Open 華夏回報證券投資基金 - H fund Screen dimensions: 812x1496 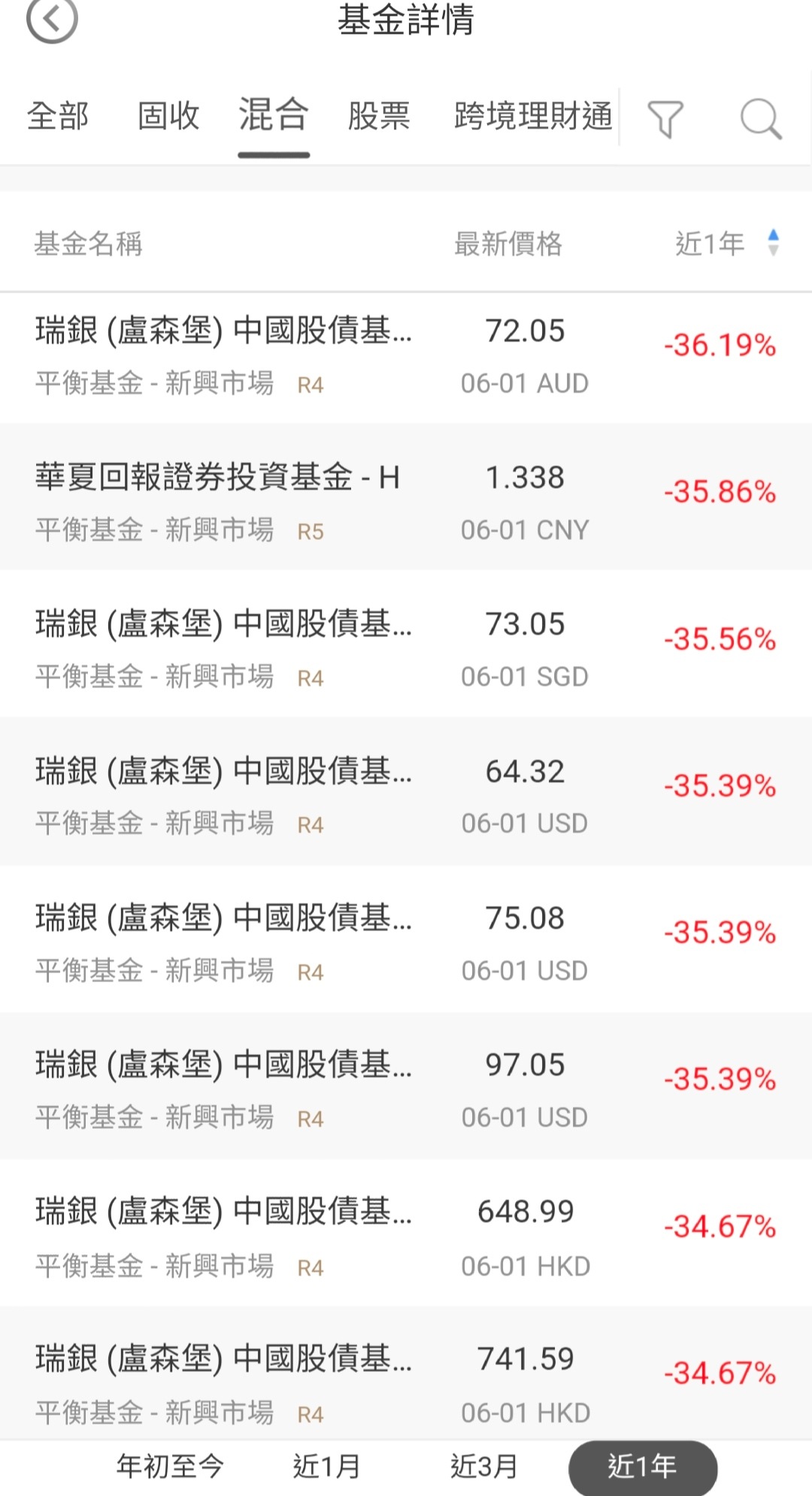406,496
